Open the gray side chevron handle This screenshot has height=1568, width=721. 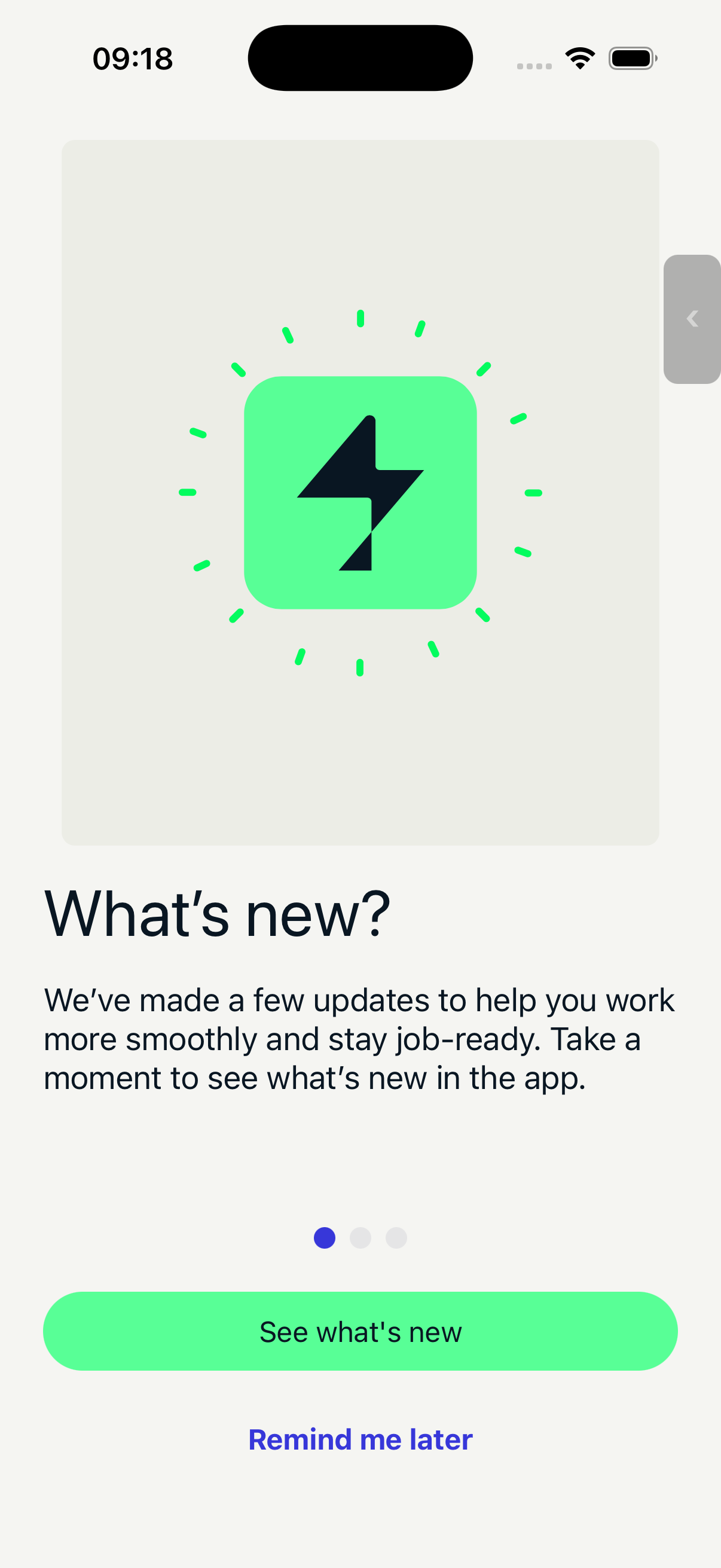click(692, 319)
